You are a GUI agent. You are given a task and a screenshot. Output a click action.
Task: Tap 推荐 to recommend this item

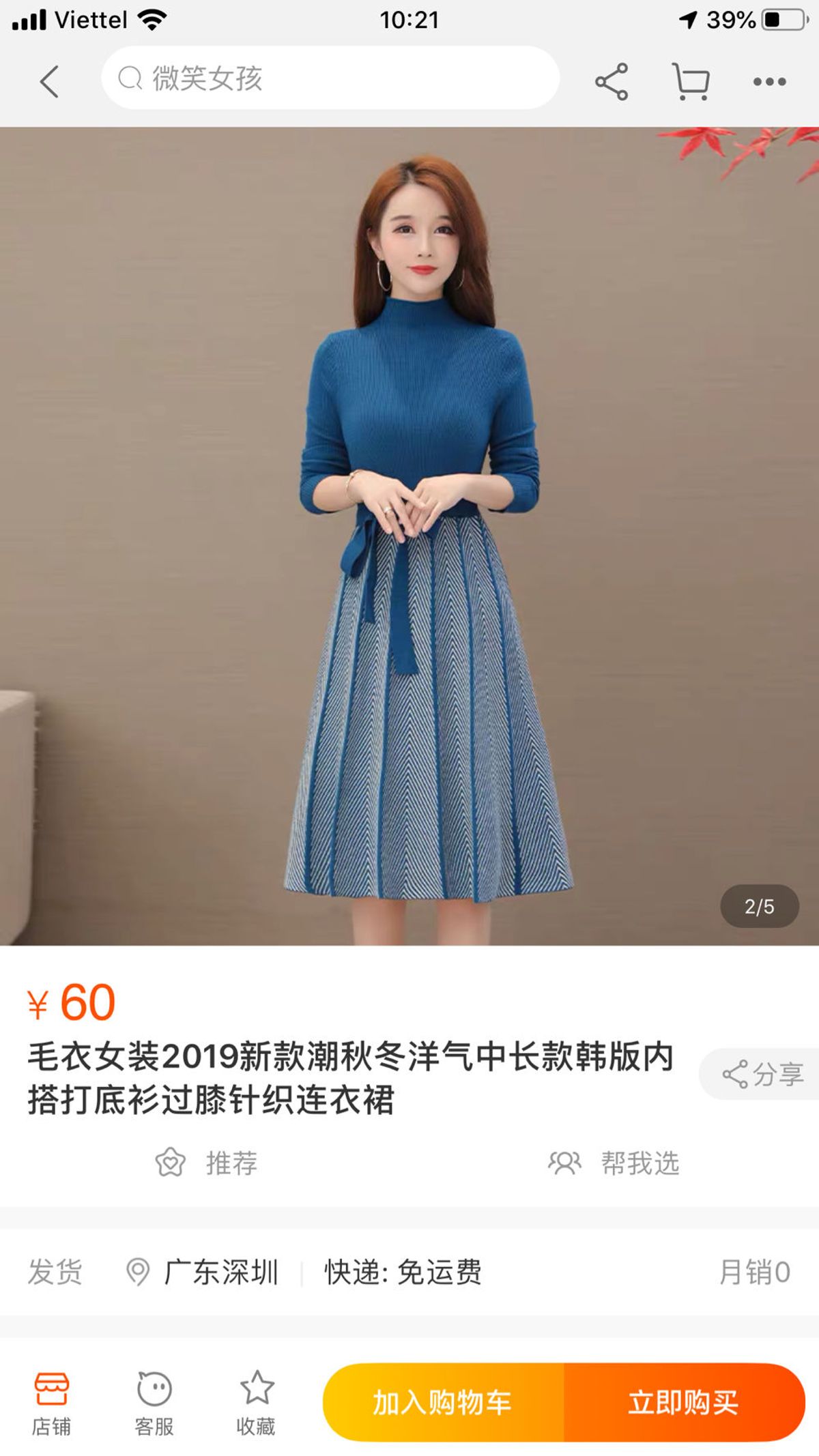click(x=207, y=1163)
